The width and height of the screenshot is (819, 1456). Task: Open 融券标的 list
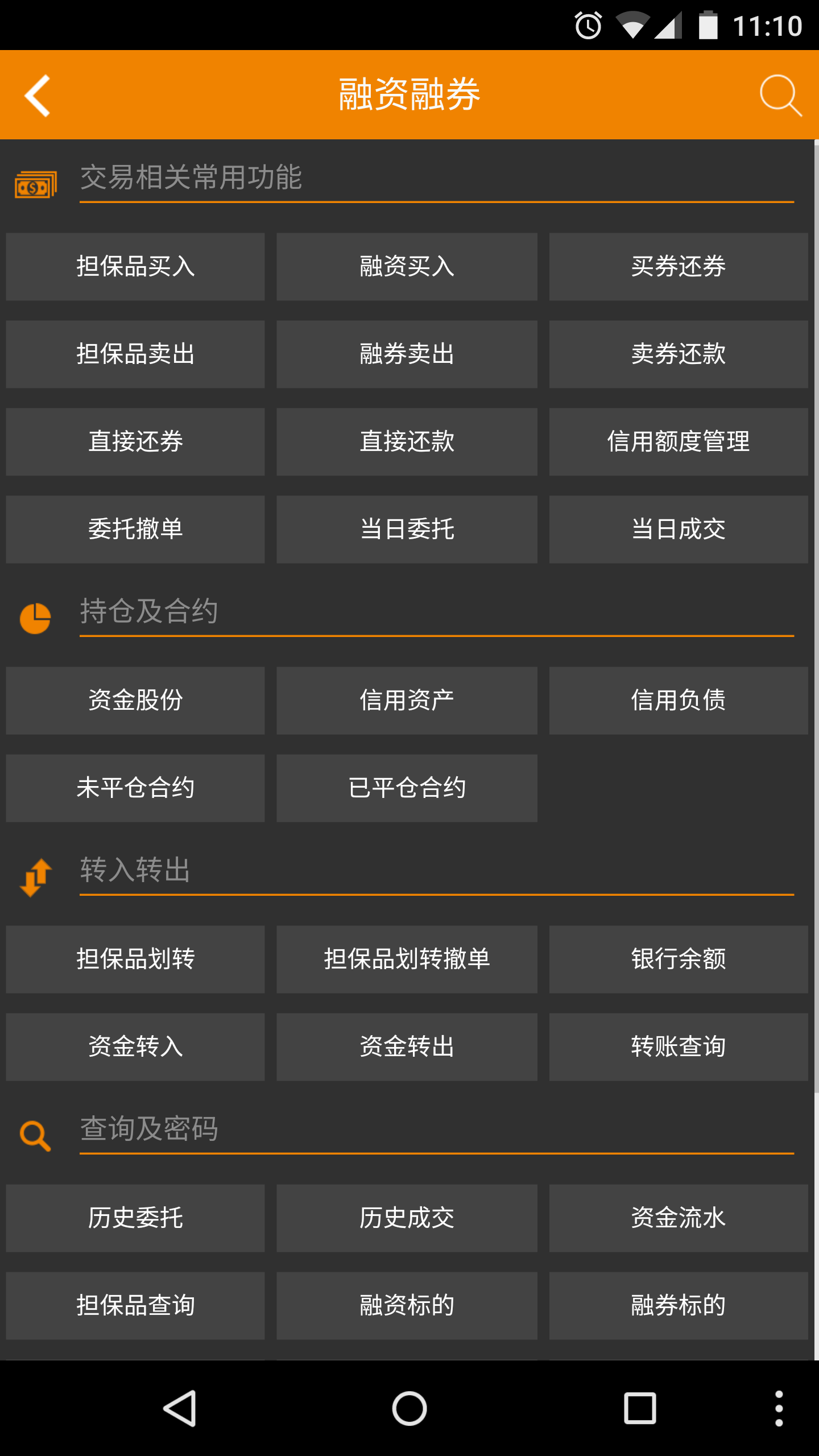click(678, 1305)
